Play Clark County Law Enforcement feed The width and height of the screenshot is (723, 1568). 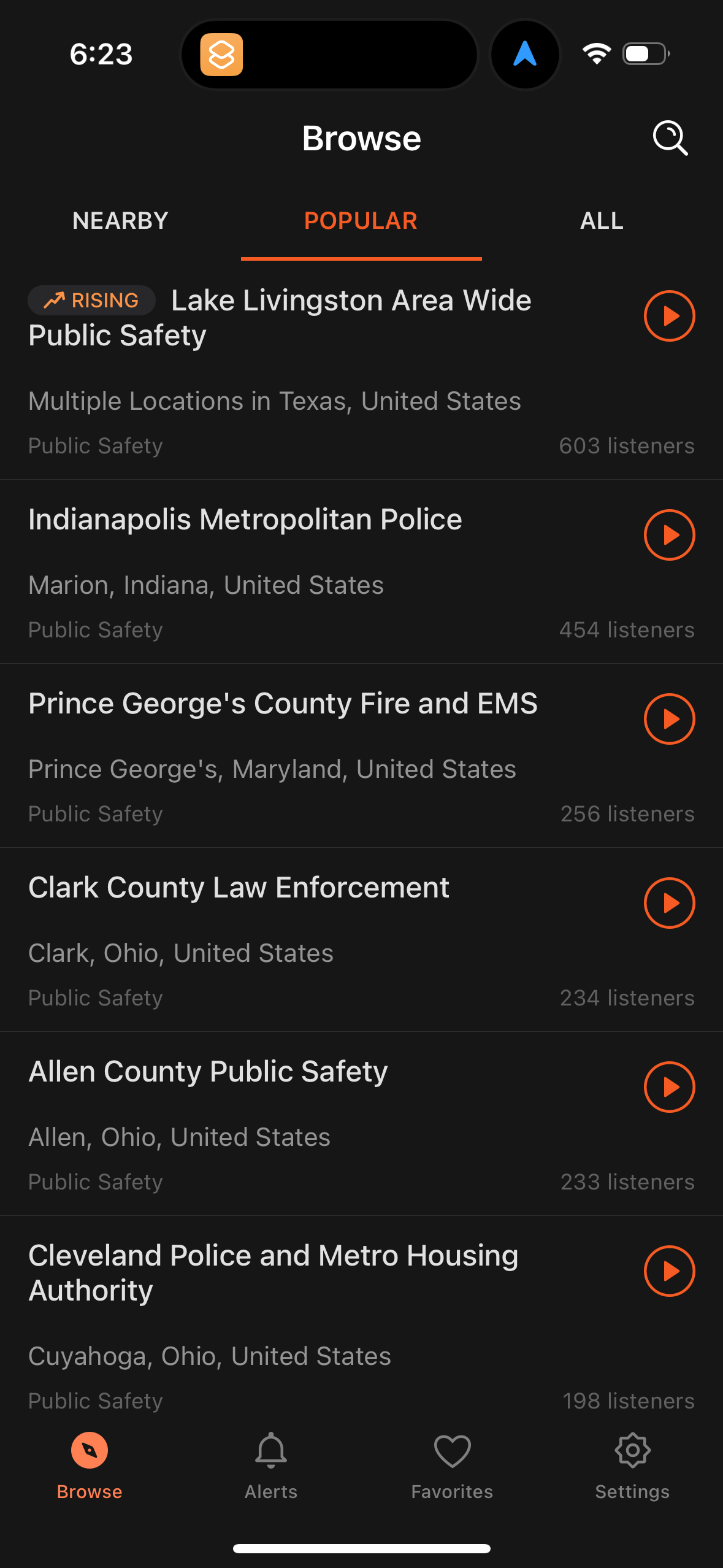pos(670,903)
